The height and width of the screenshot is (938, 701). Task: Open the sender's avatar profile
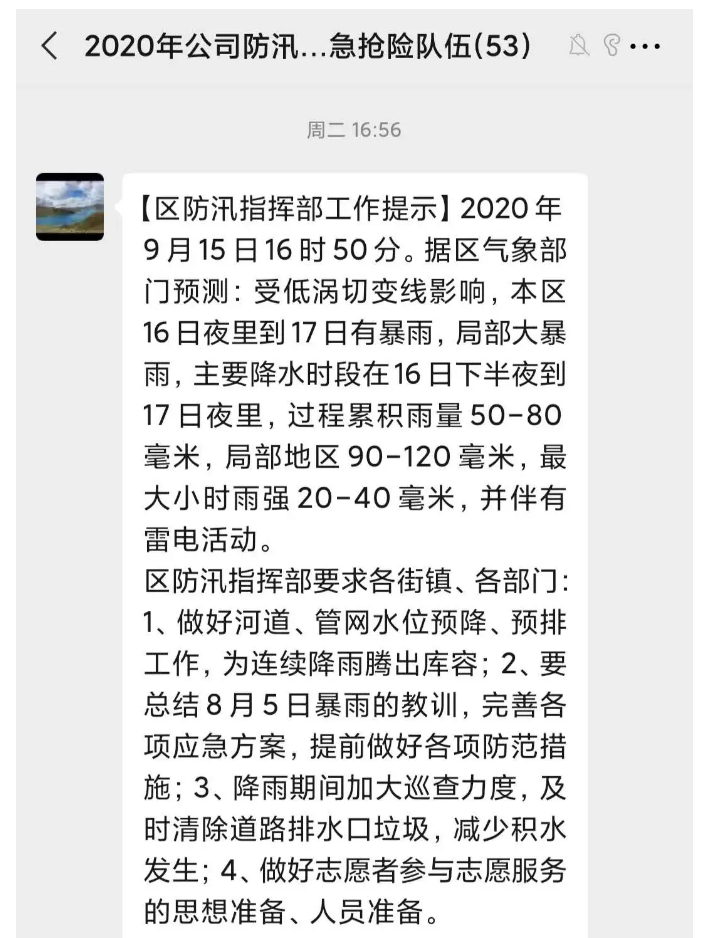70,207
